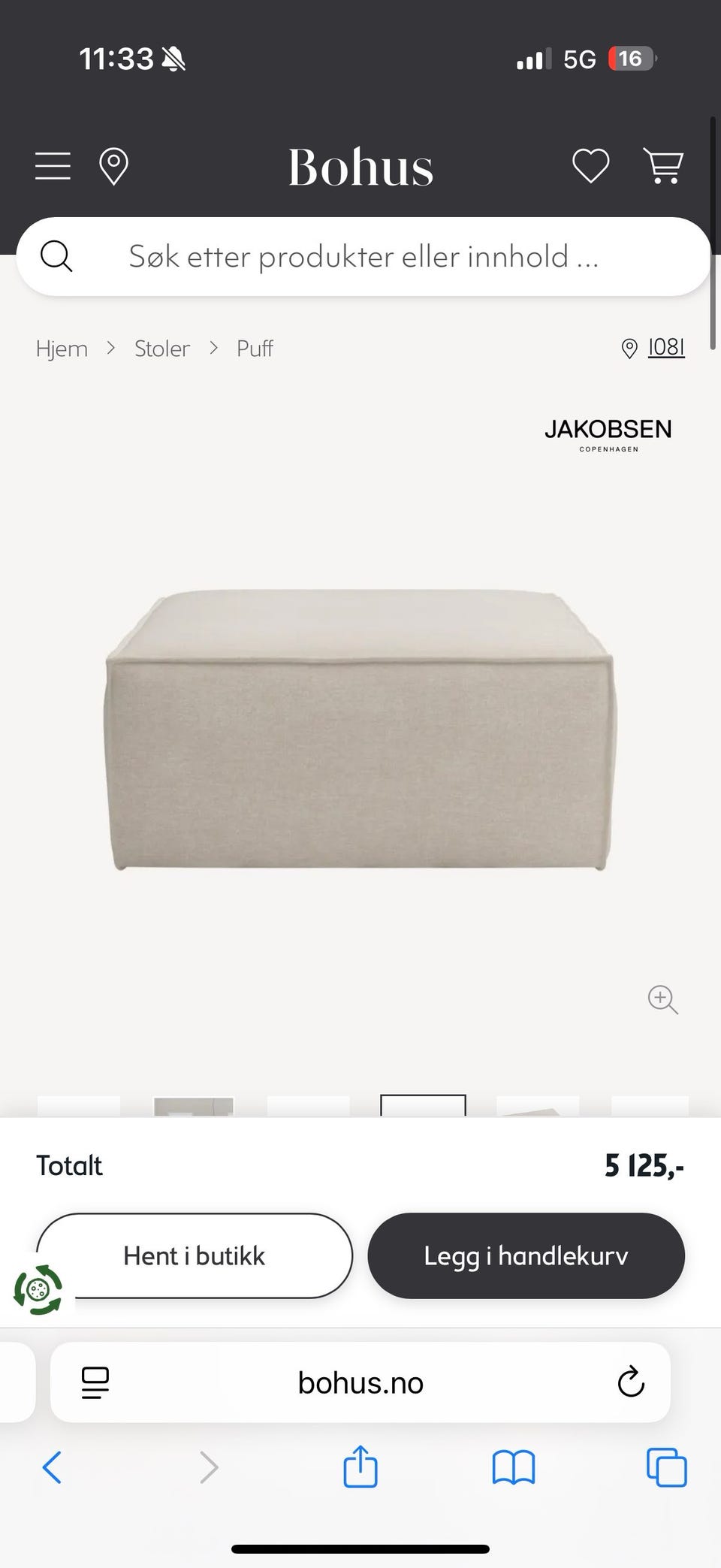Open Safari bookmarks
This screenshot has height=1568, width=721.
pos(514,1467)
